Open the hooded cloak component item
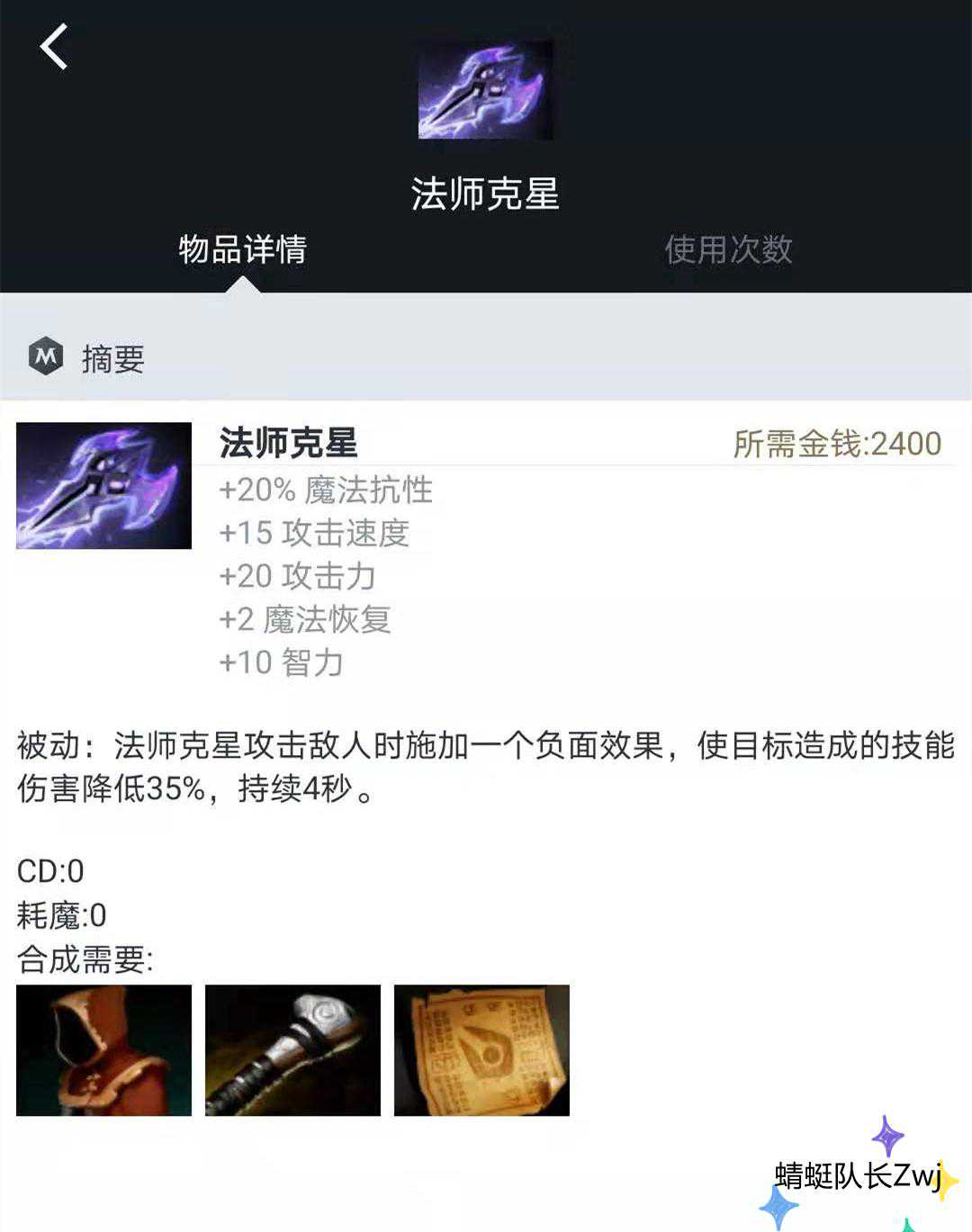Screen dimensions: 972x1232 [x=104, y=1050]
